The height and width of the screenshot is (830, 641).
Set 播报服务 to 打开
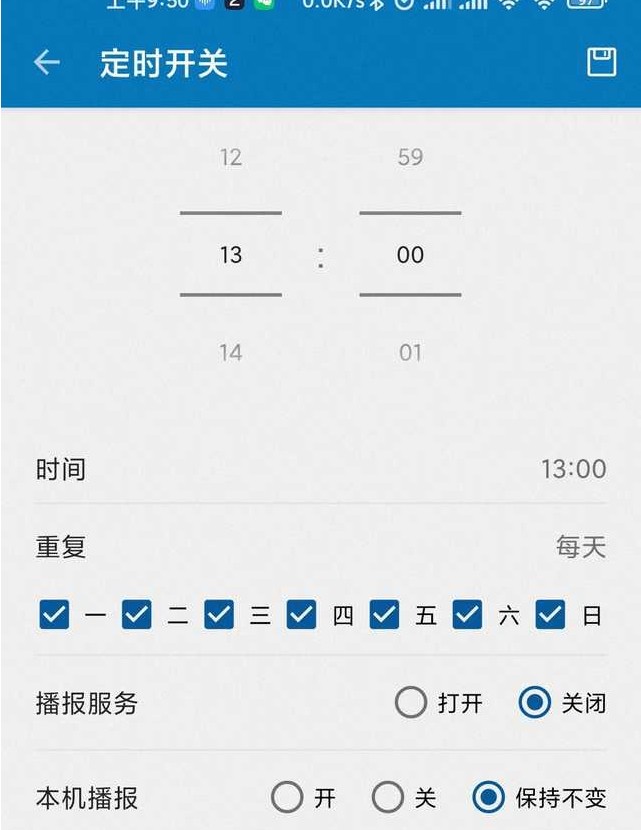(x=411, y=703)
